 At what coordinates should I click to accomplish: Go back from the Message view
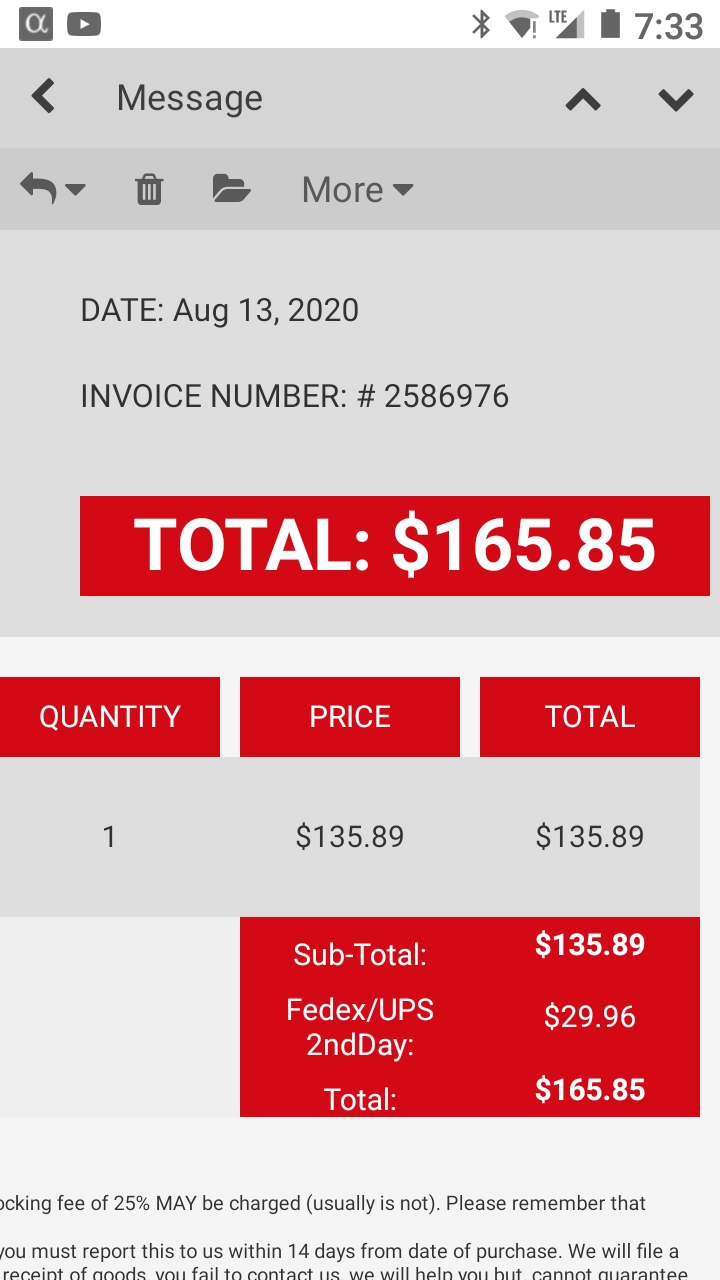43,98
